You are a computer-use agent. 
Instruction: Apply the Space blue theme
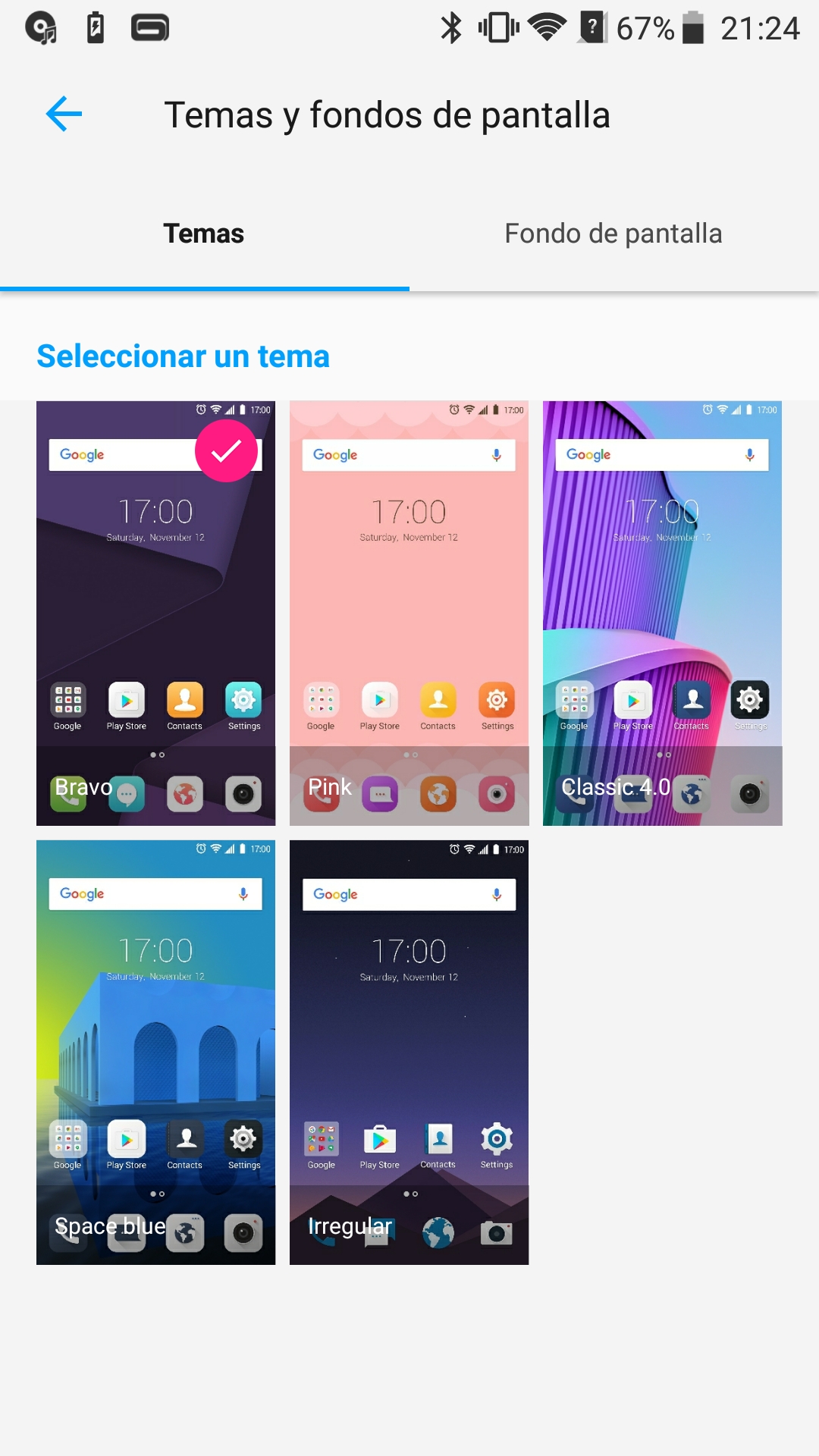click(156, 1053)
